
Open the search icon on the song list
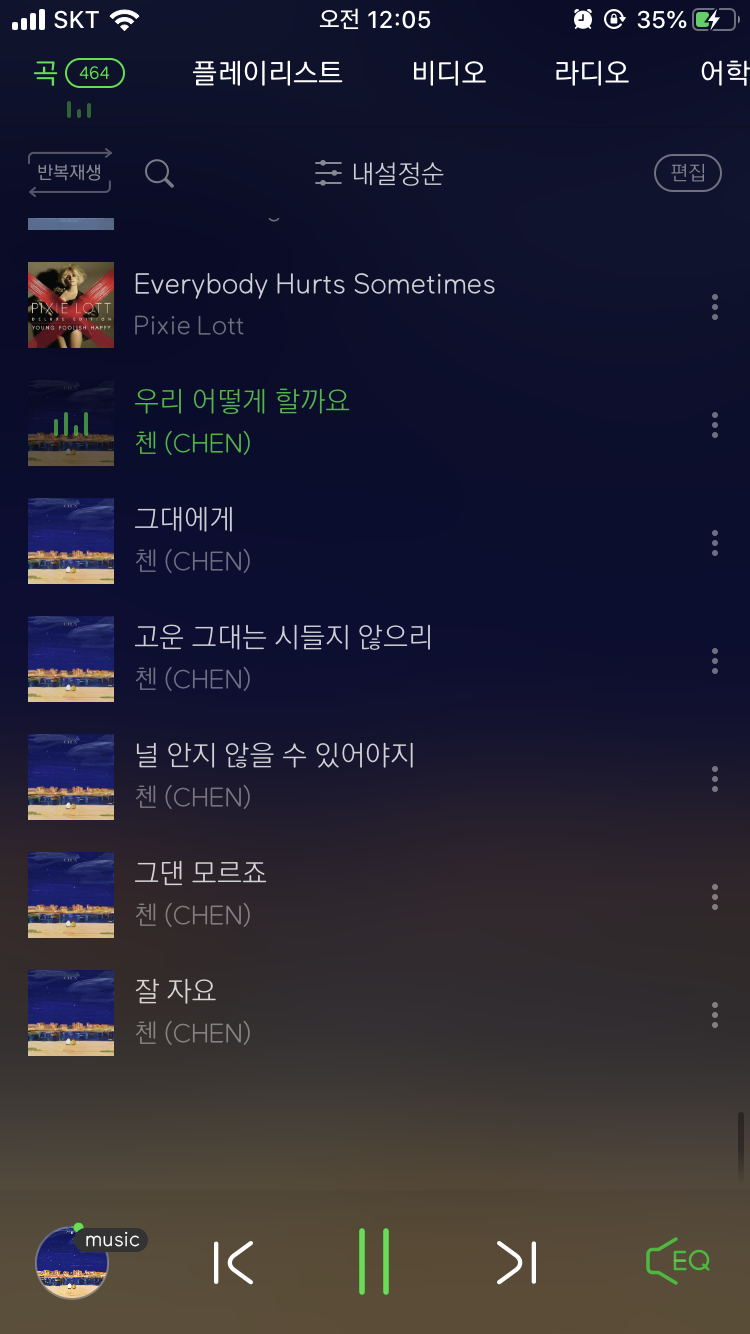[x=159, y=172]
